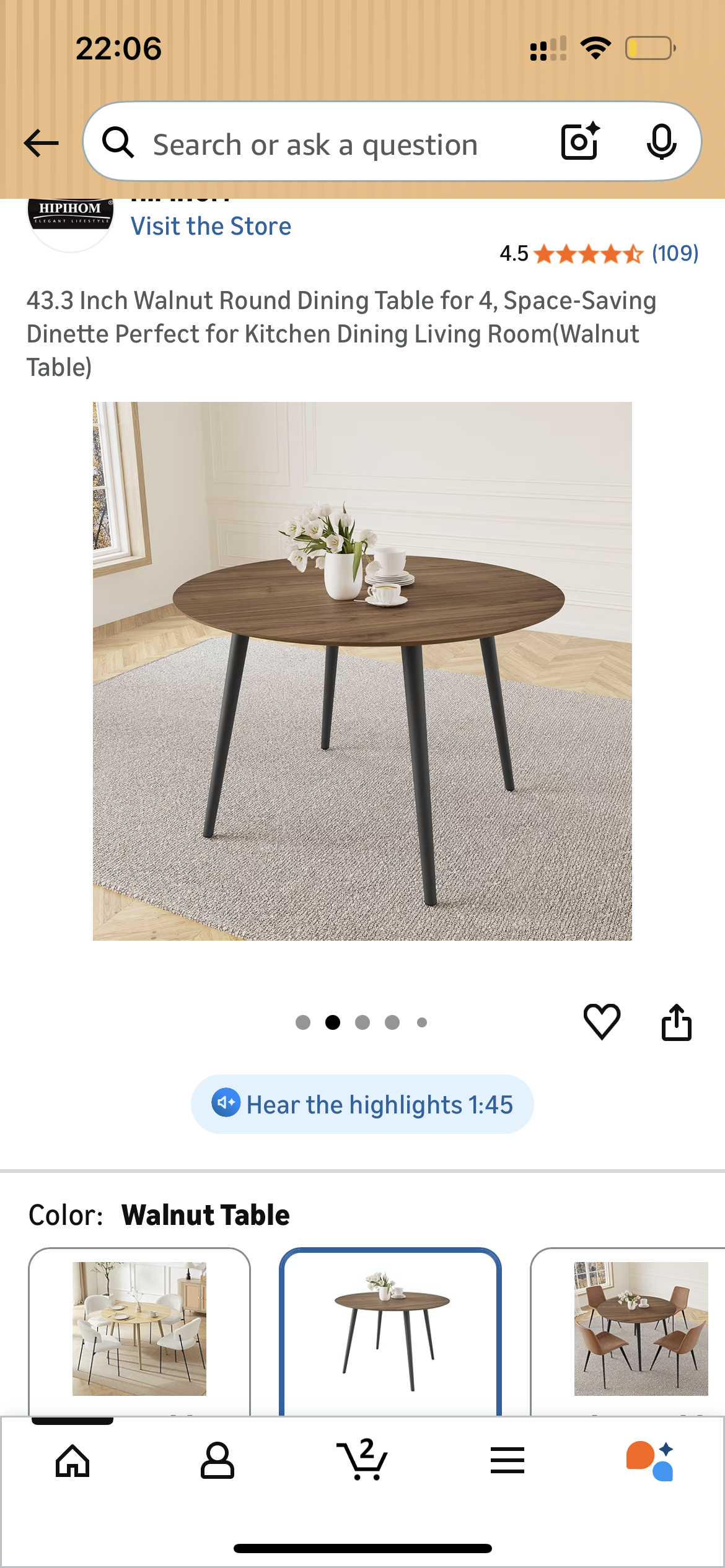Select the light wood table with white chairs
This screenshot has width=725, height=1568.
(139, 1328)
